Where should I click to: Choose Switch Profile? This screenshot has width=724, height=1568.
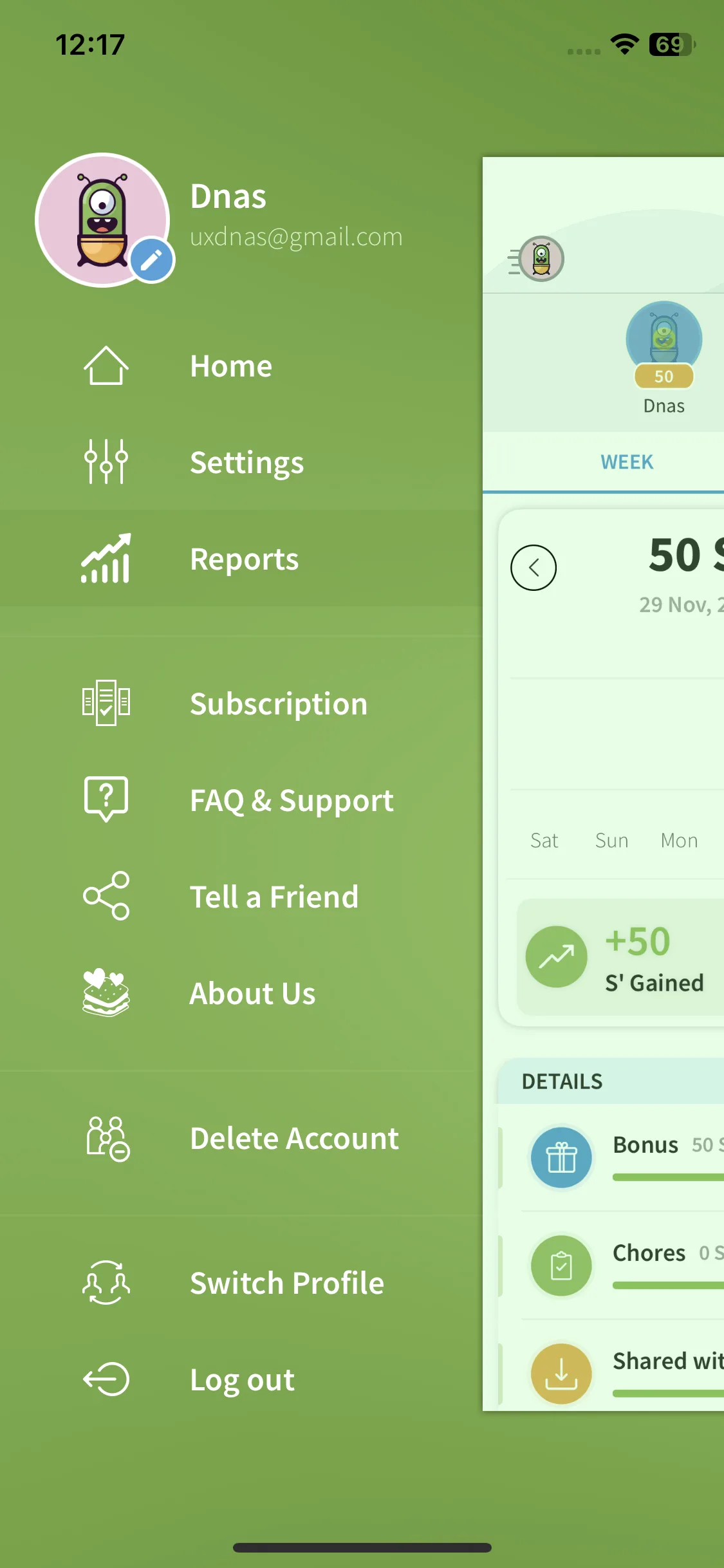click(x=241, y=1283)
